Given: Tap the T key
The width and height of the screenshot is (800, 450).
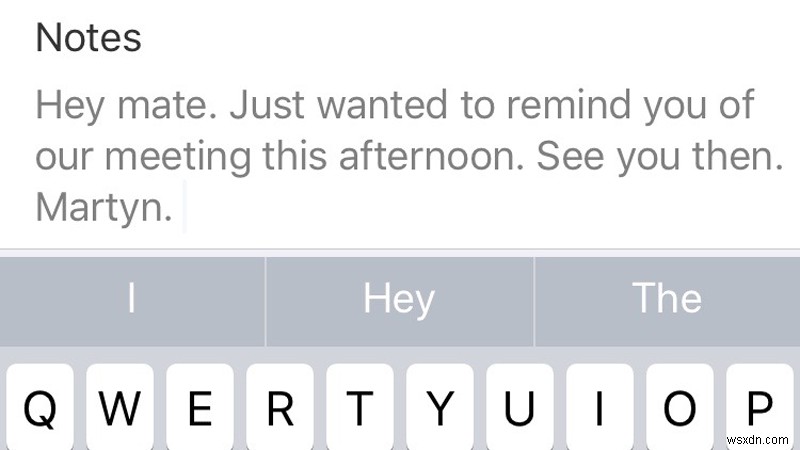Looking at the screenshot, I should [x=360, y=408].
